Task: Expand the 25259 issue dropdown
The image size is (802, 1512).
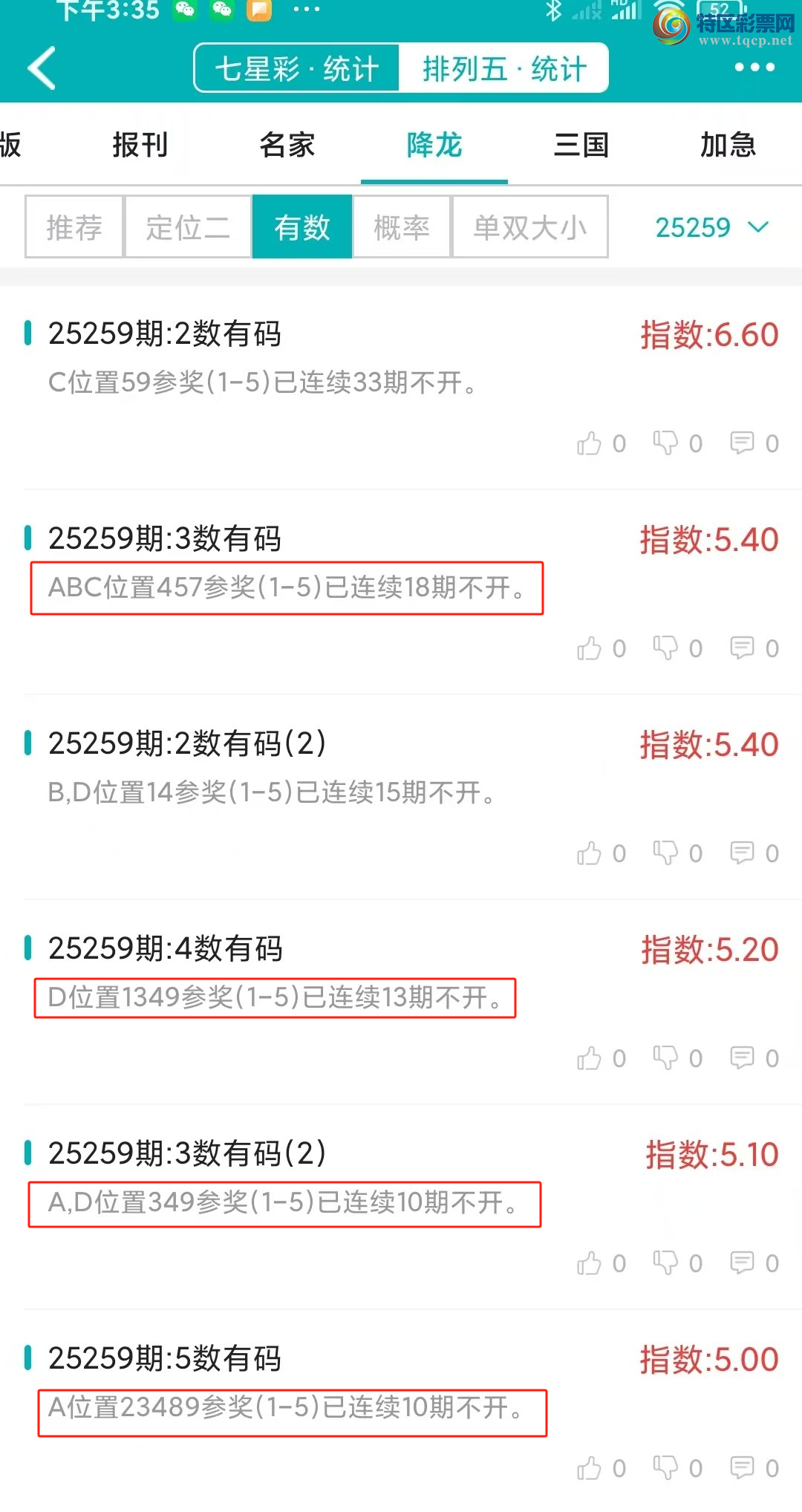Action: click(711, 227)
